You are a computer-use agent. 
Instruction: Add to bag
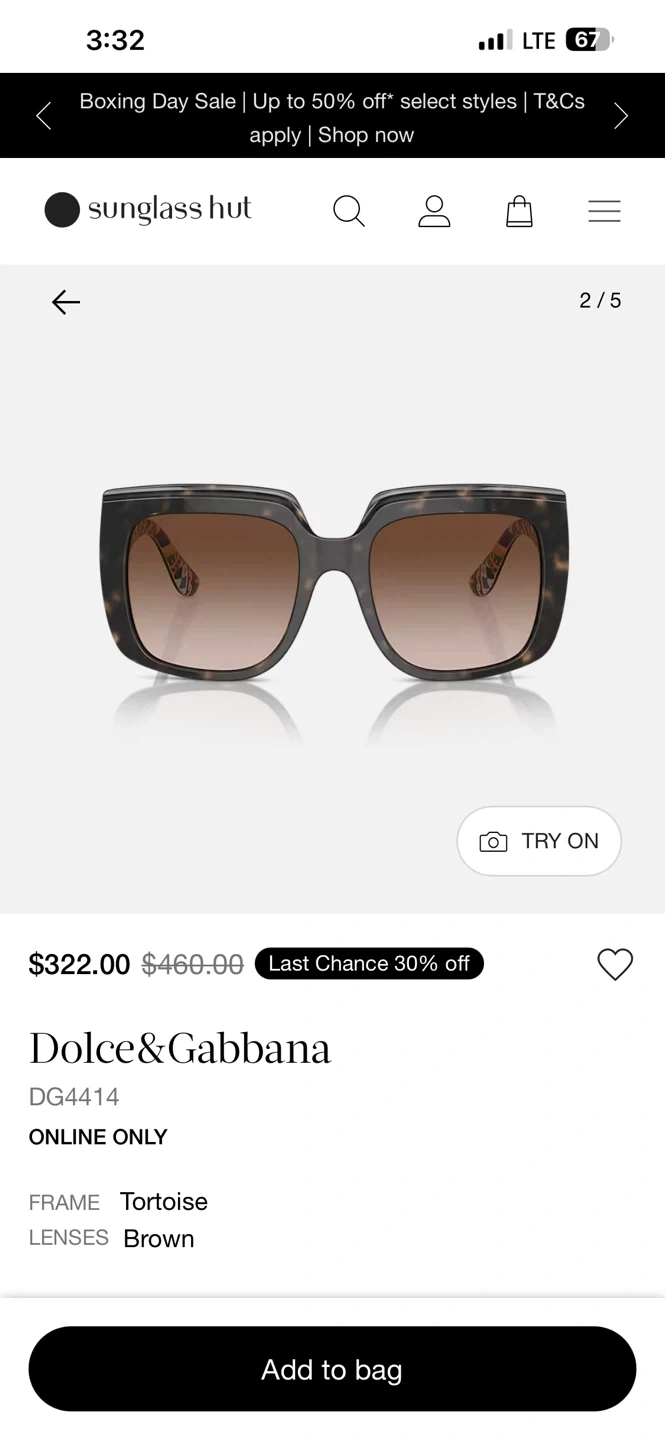pyautogui.click(x=332, y=1369)
